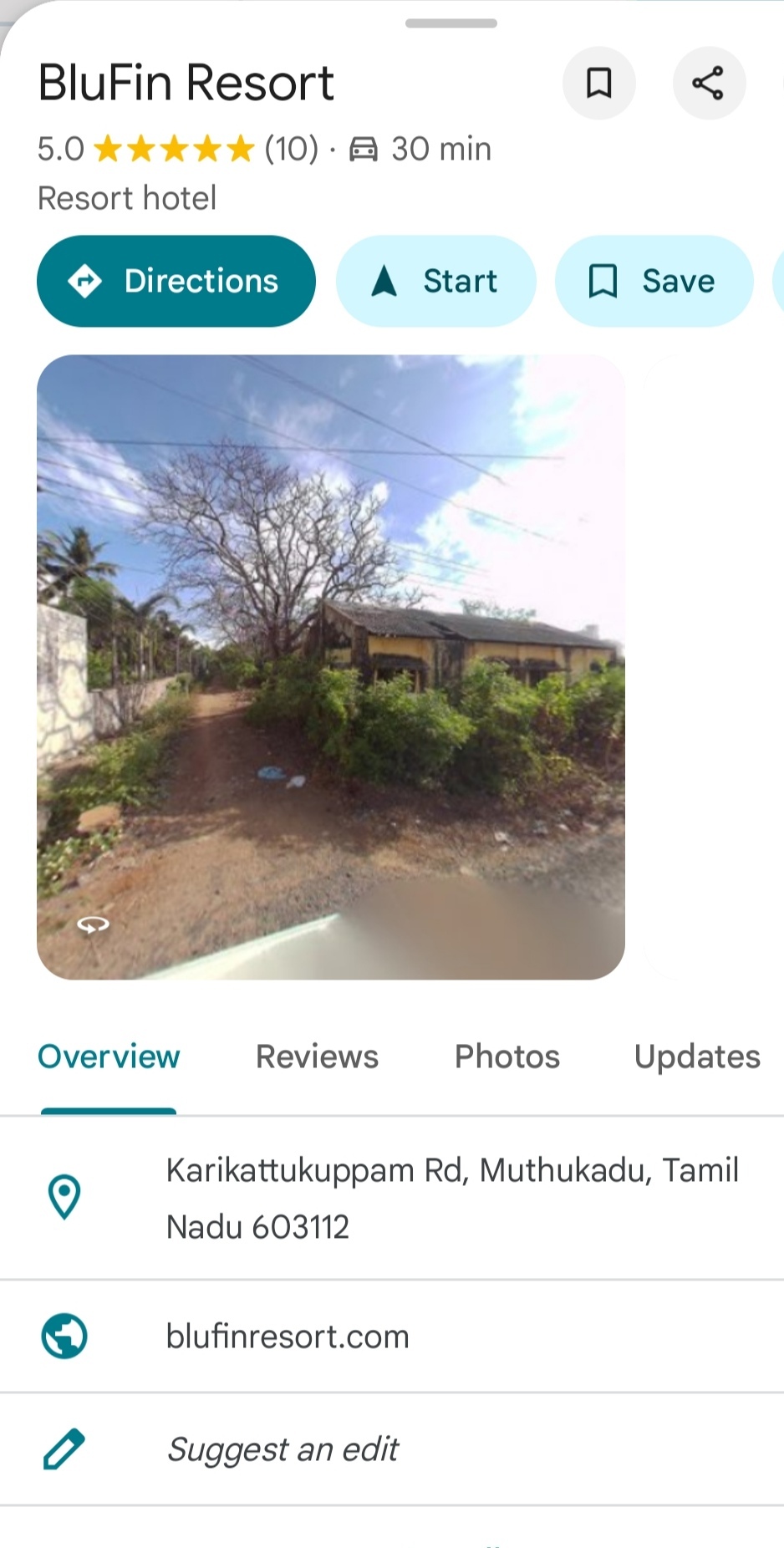Share BluFin Resort listing
The image size is (784, 1548).
pos(708,83)
